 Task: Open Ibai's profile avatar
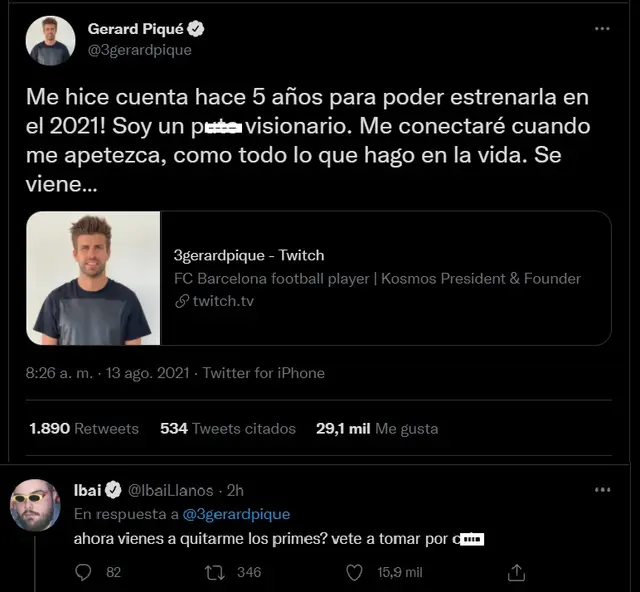(x=36, y=505)
